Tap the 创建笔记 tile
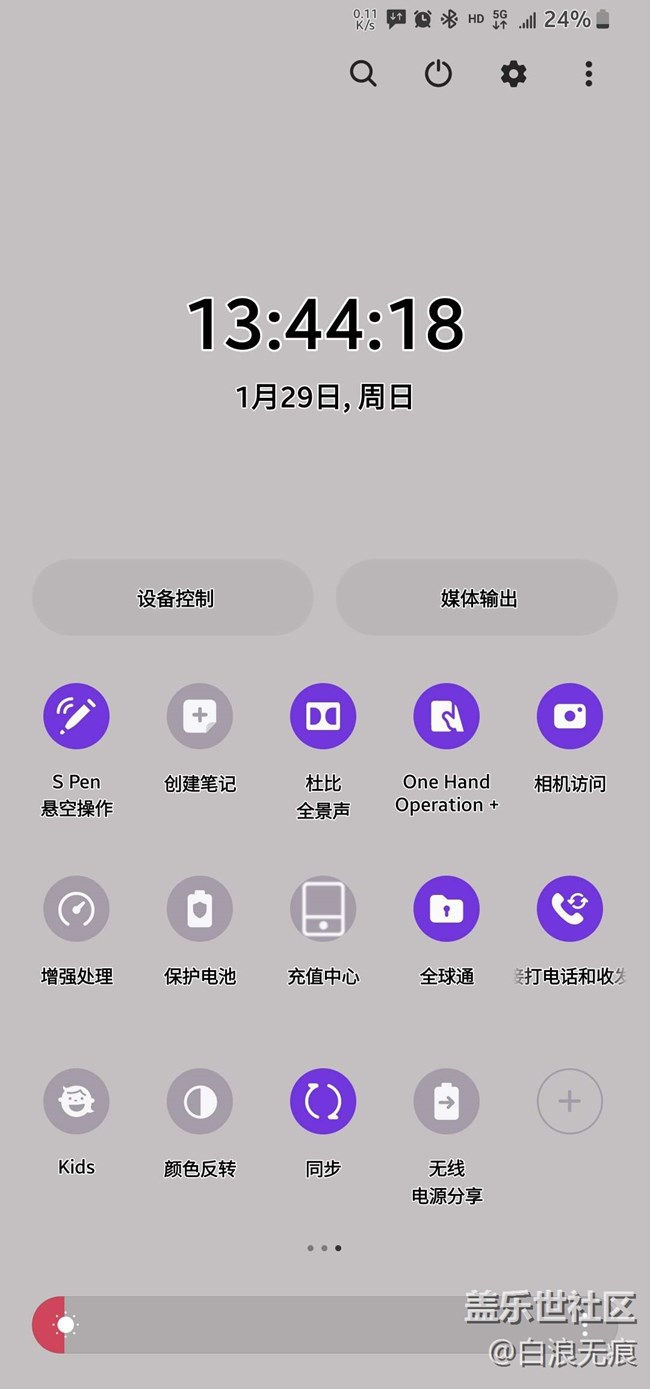This screenshot has height=1389, width=650. pos(200,716)
